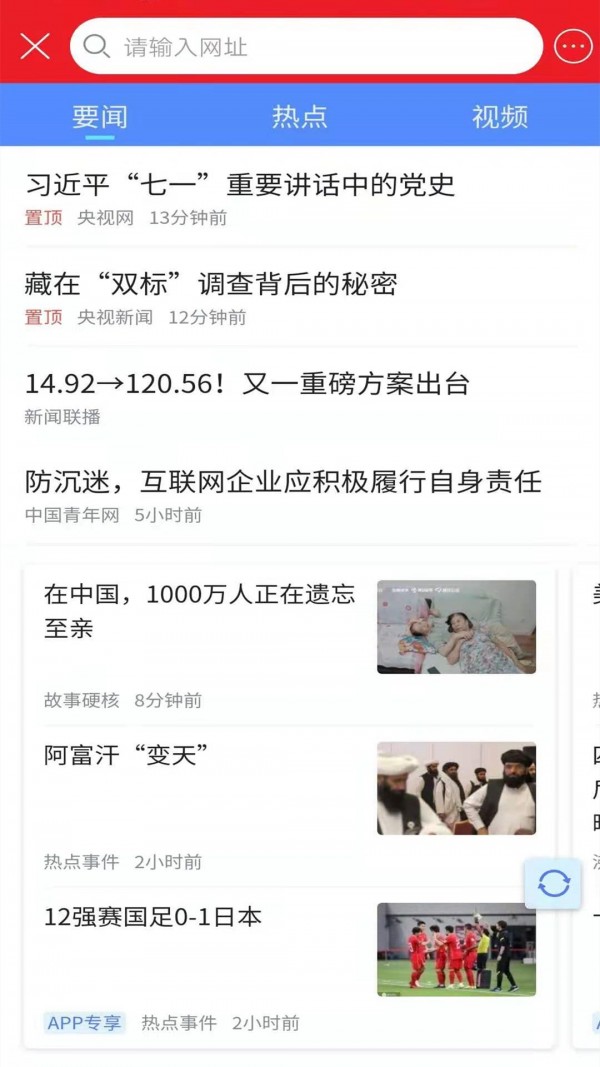Switch to the 视频 tab
Viewport: 600px width, 1067px height.
[499, 117]
